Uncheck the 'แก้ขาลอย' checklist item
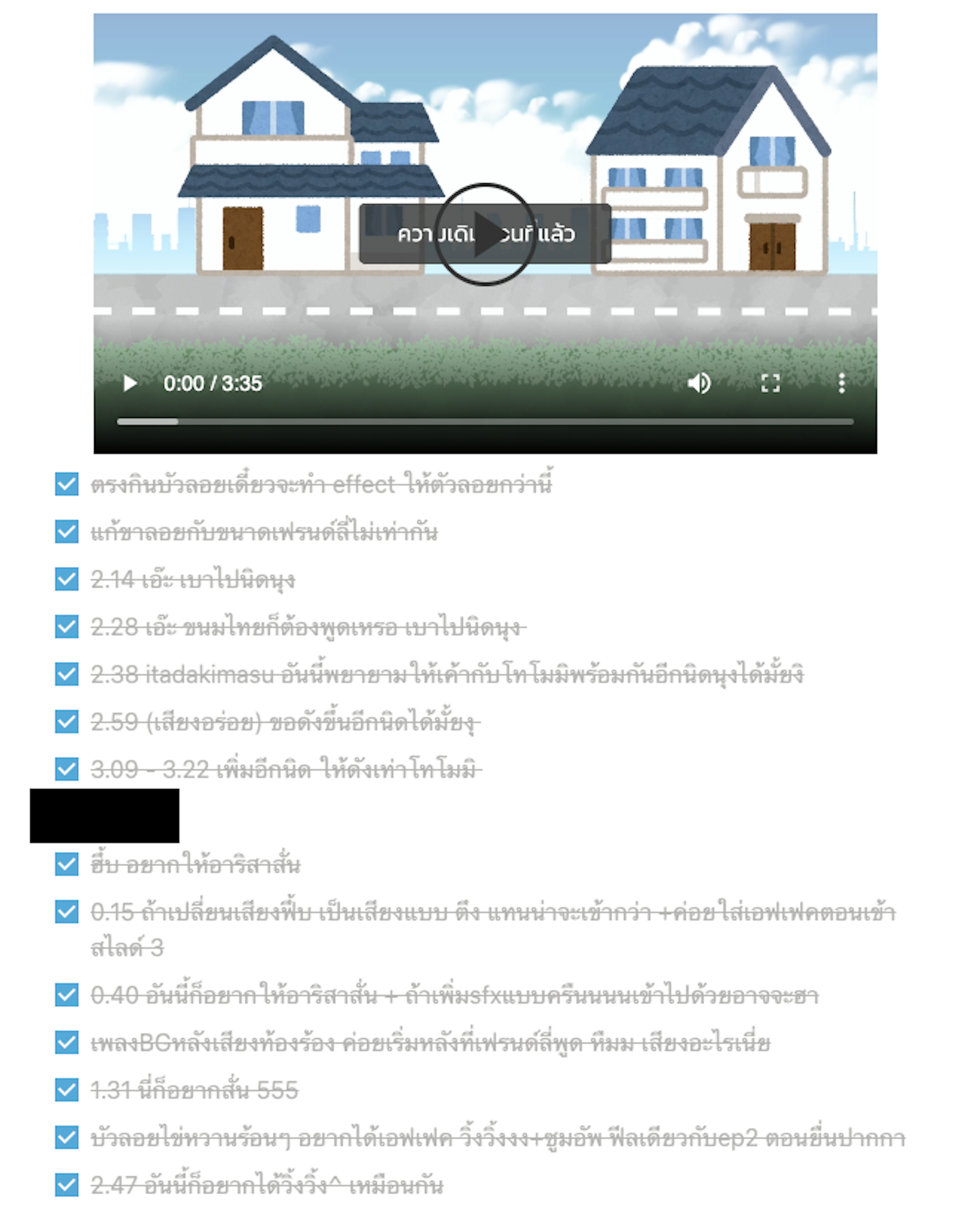 click(x=67, y=532)
